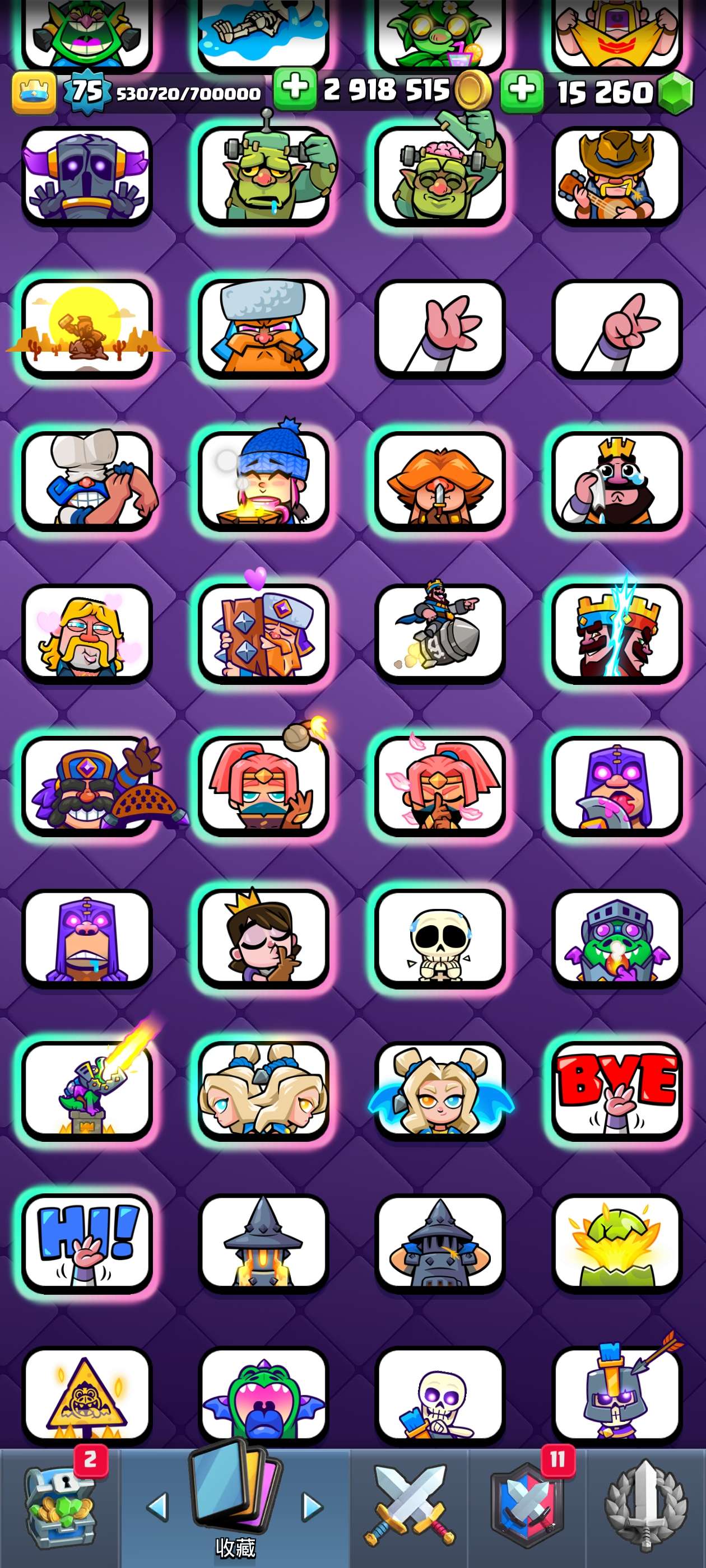
Task: Tap the right arrow beside the collection cards
Action: coord(313,1507)
